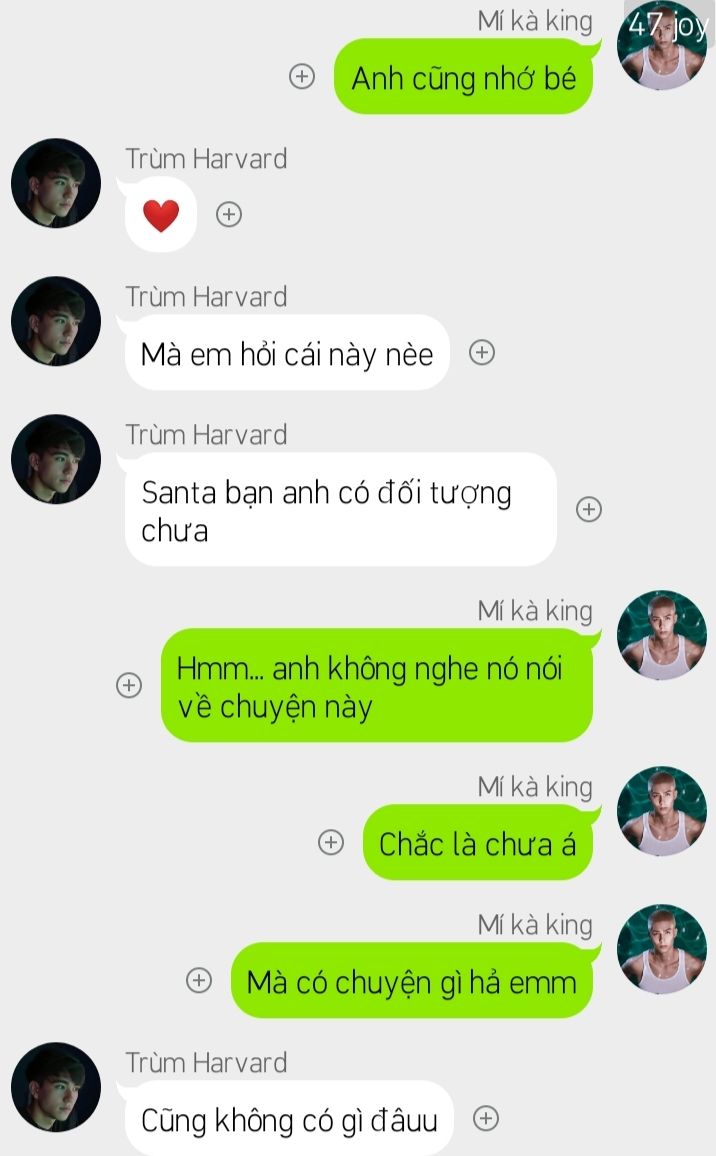Open Trùm Harvard's avatar beside the heart message
Screen dimensions: 716x1156
pos(56,183)
